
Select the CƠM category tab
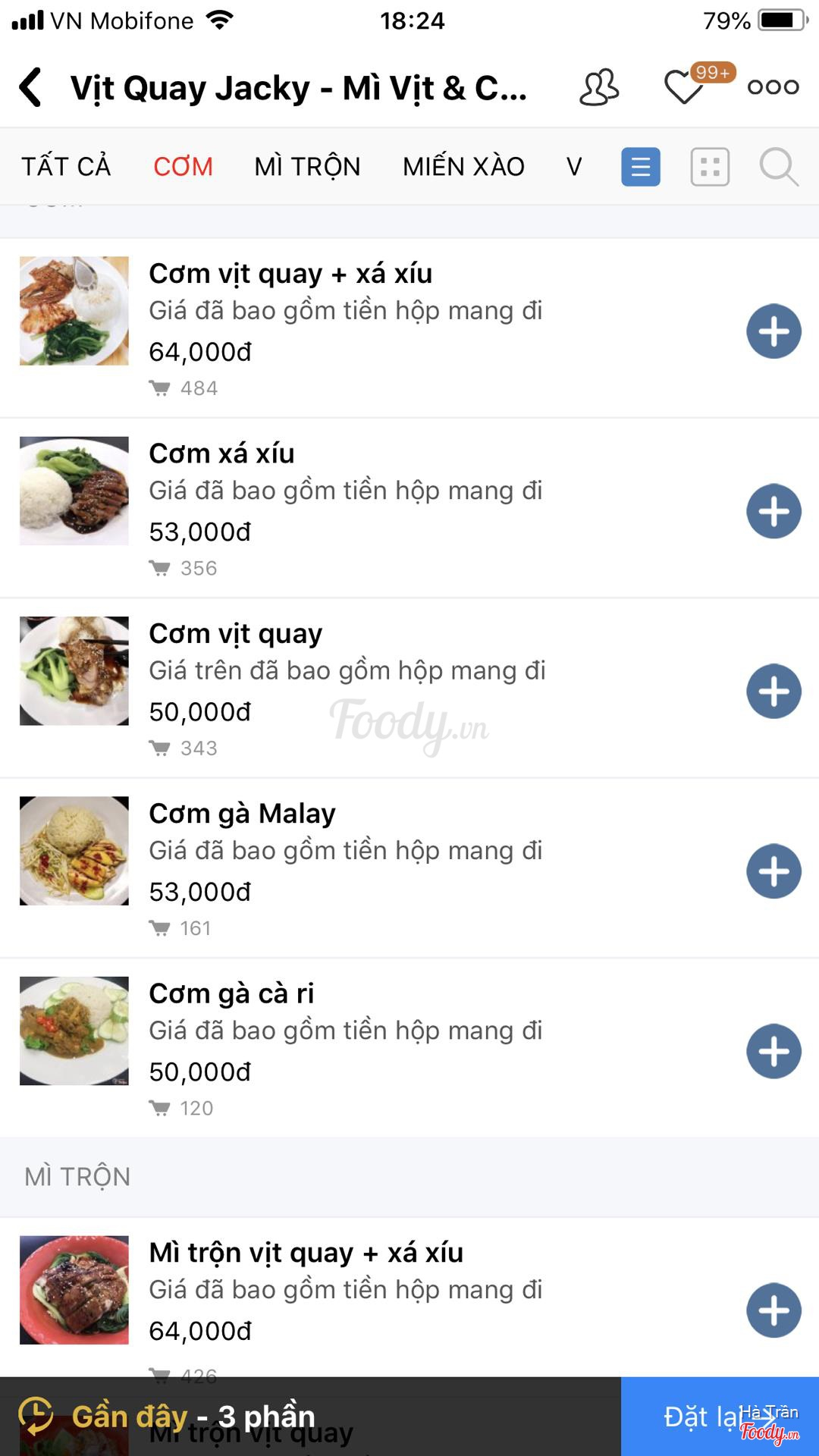coord(183,166)
